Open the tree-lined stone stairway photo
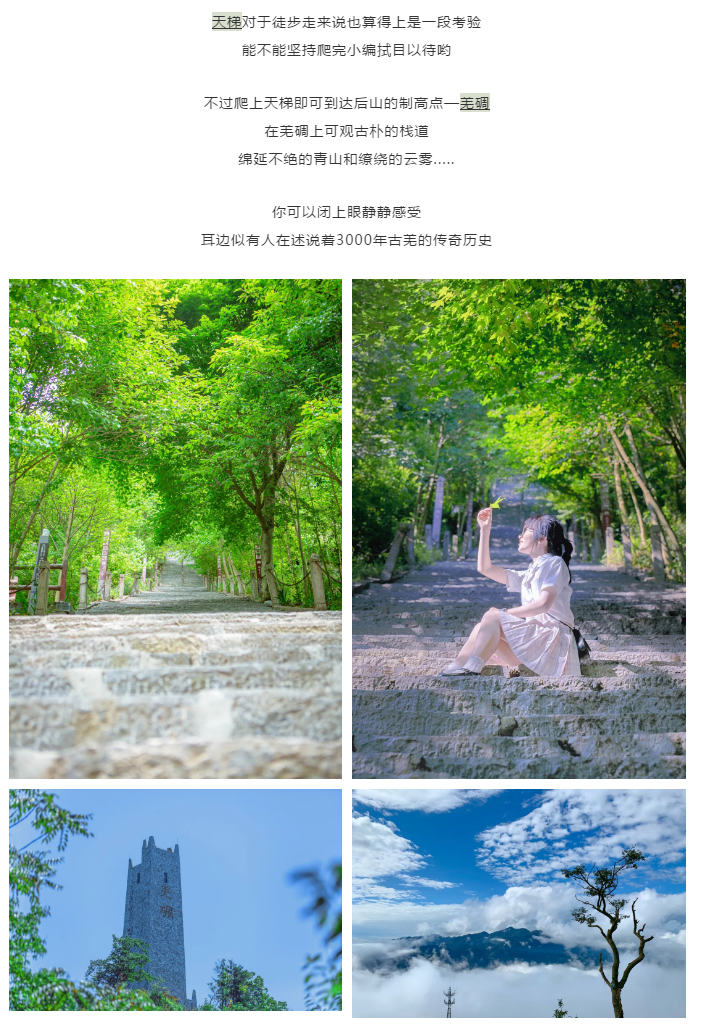Screen dimensions: 701x1035 175,528
